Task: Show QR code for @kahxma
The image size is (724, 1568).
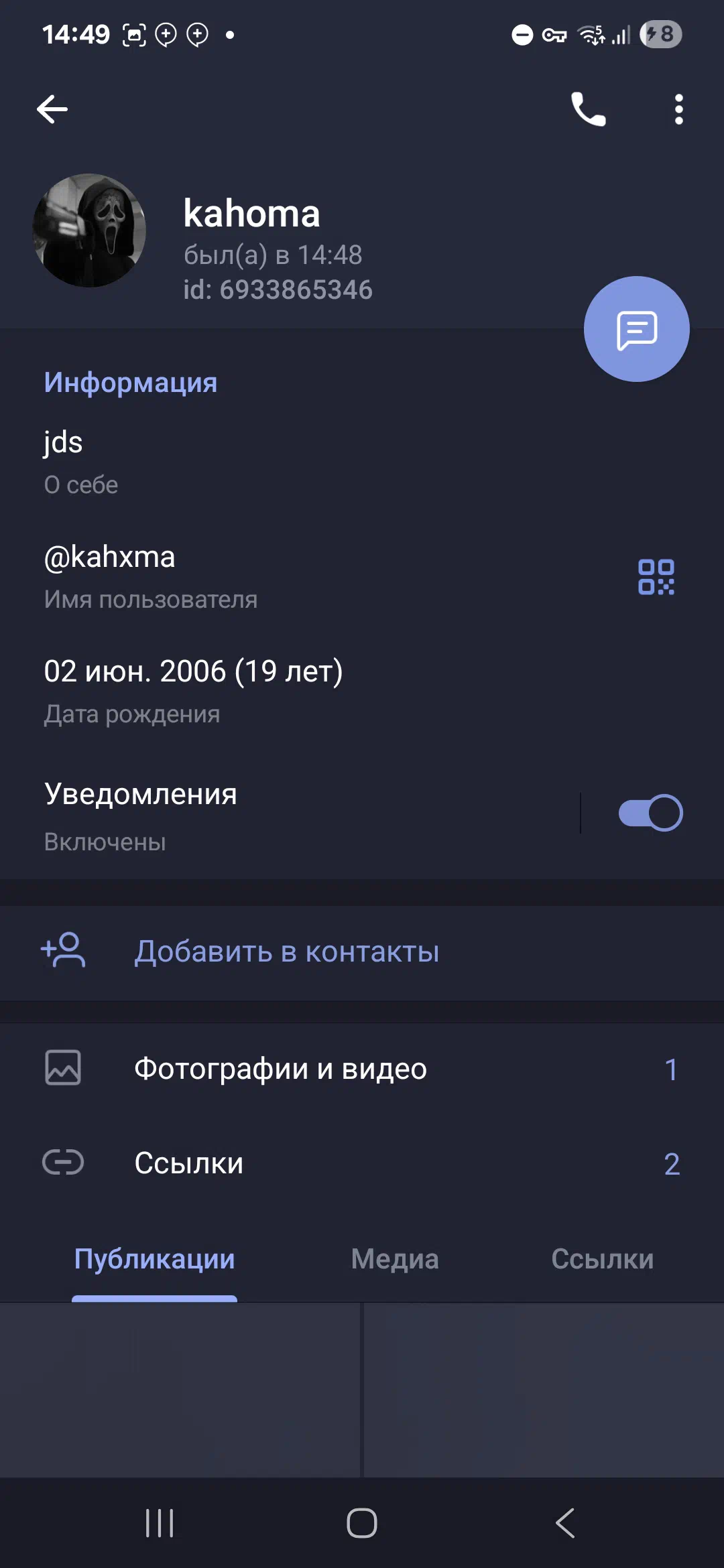Action: tap(656, 577)
